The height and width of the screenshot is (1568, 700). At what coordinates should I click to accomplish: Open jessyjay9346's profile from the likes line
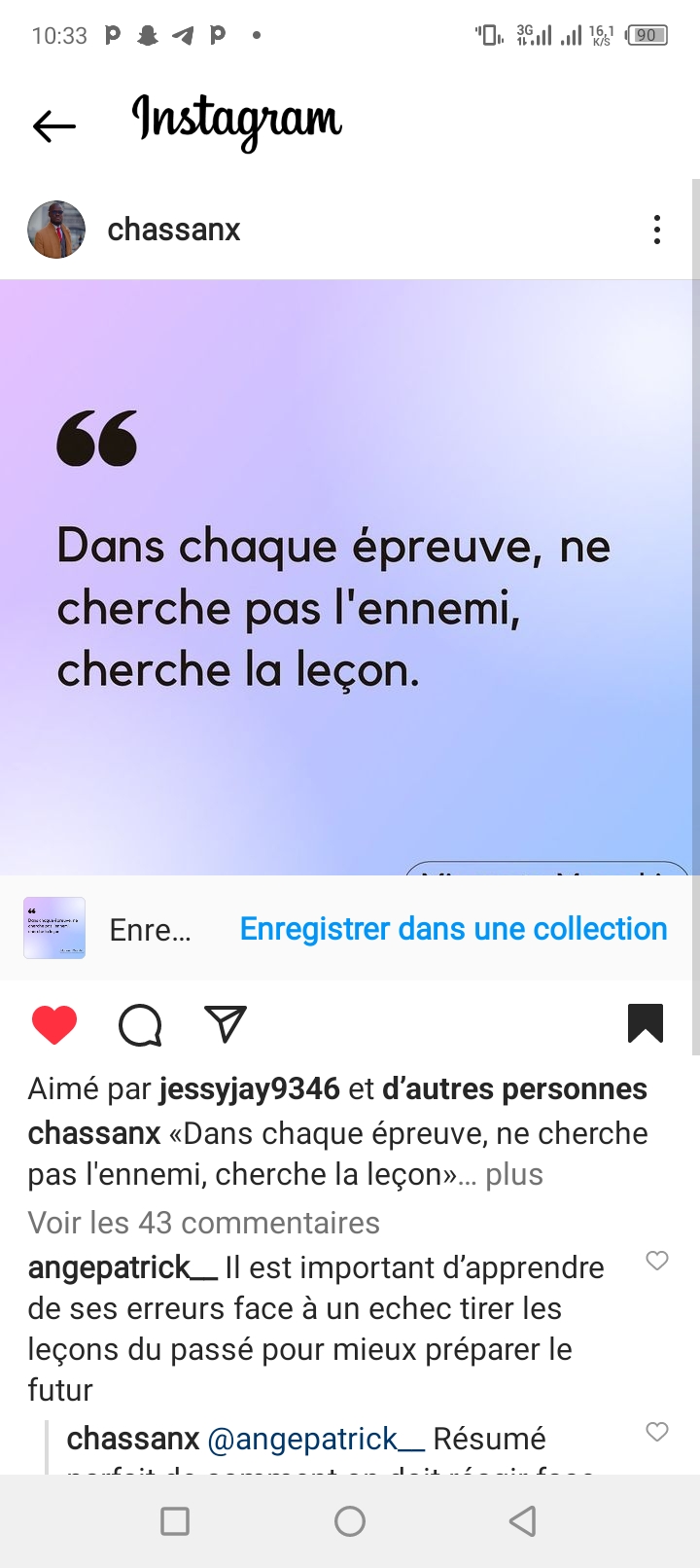click(249, 1088)
